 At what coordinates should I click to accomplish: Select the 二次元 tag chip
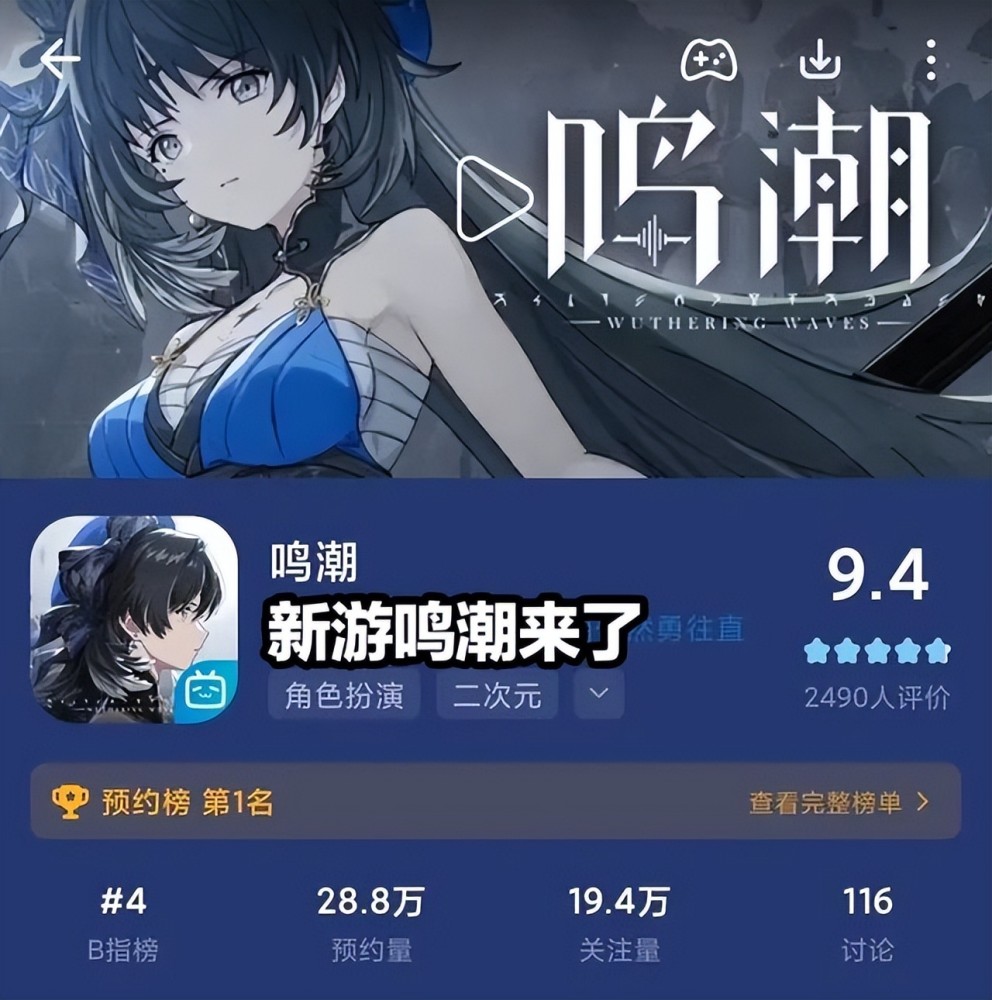497,695
